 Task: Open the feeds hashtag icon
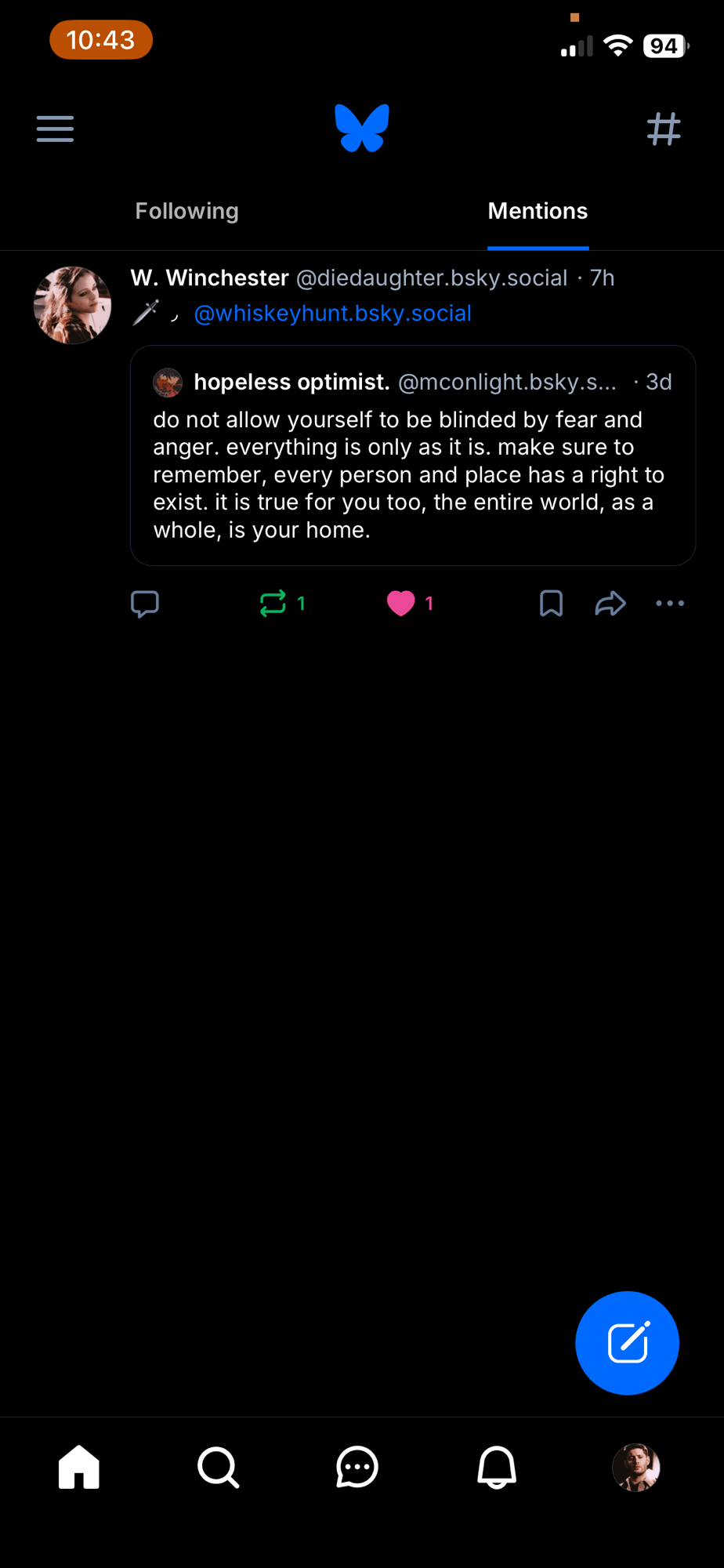663,129
